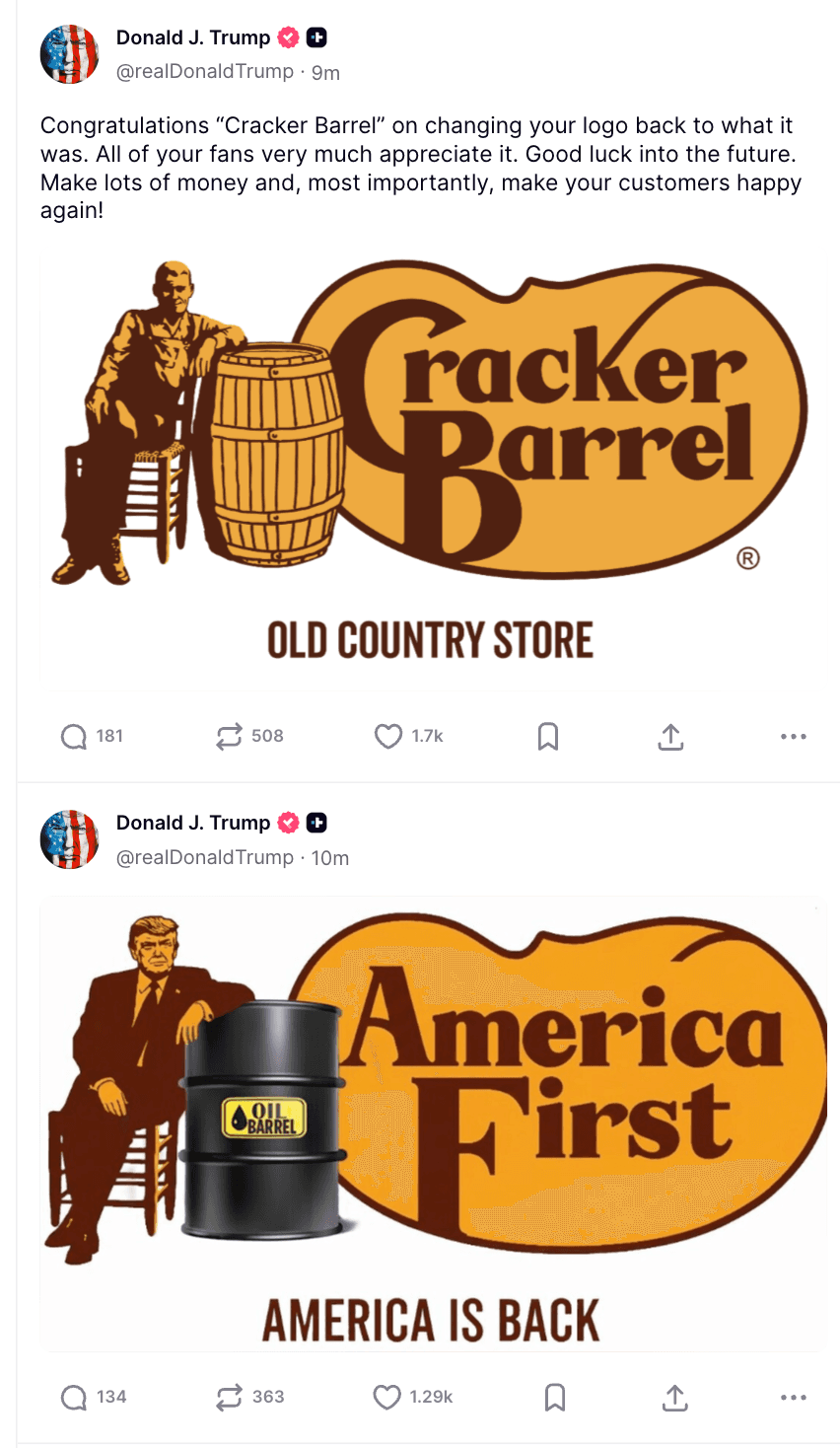Repost the Cracker Barrel logo post
The width and height of the screenshot is (840, 1448).
229,737
